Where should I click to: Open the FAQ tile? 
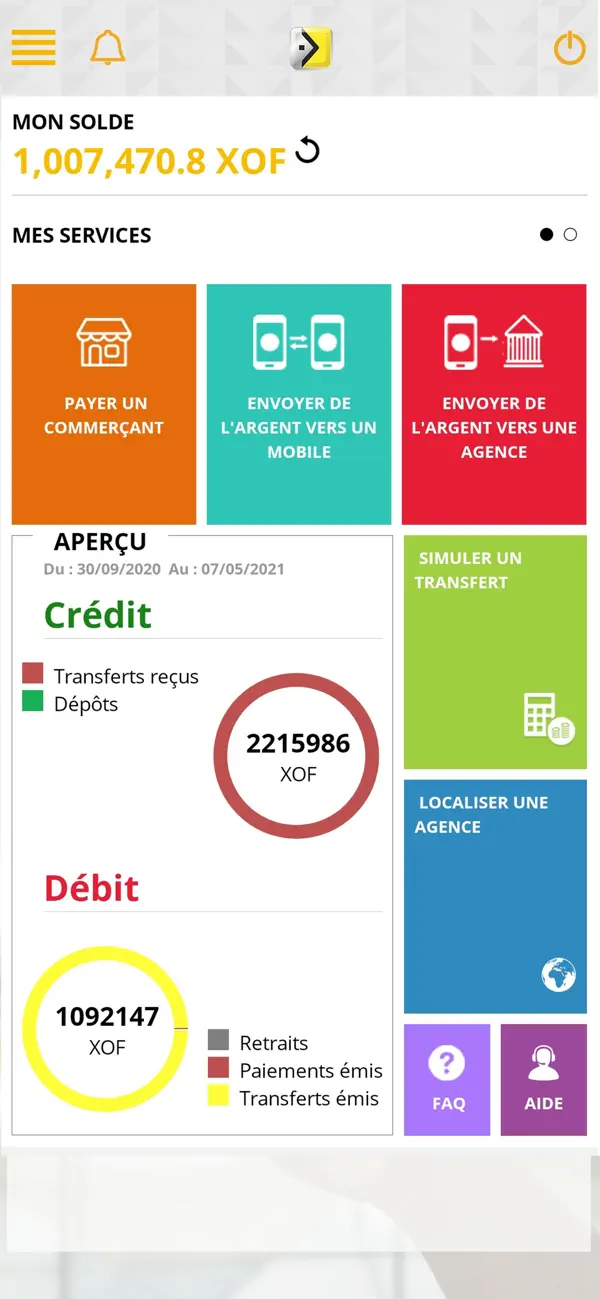447,1080
